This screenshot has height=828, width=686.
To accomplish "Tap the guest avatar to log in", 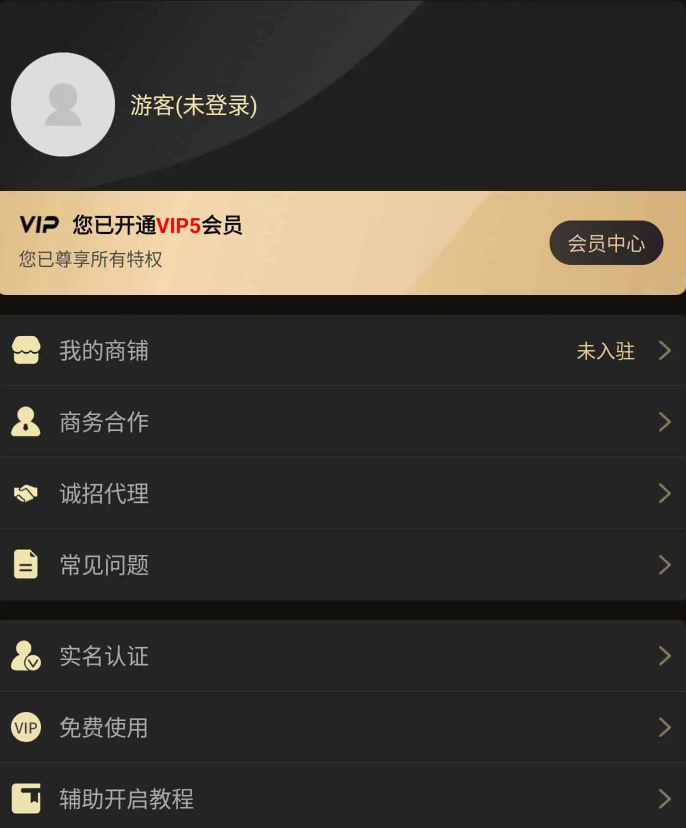I will point(63,105).
